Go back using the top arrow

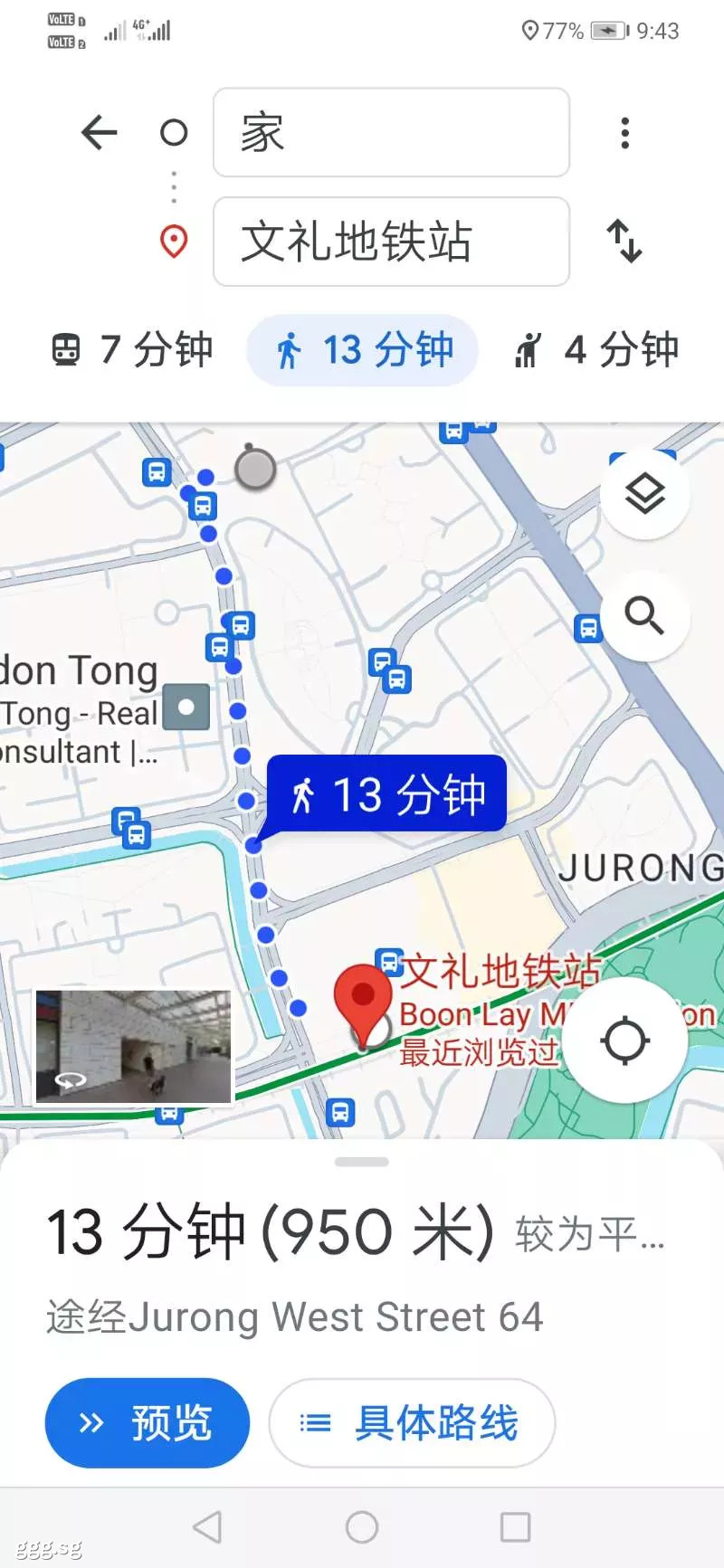coord(100,133)
